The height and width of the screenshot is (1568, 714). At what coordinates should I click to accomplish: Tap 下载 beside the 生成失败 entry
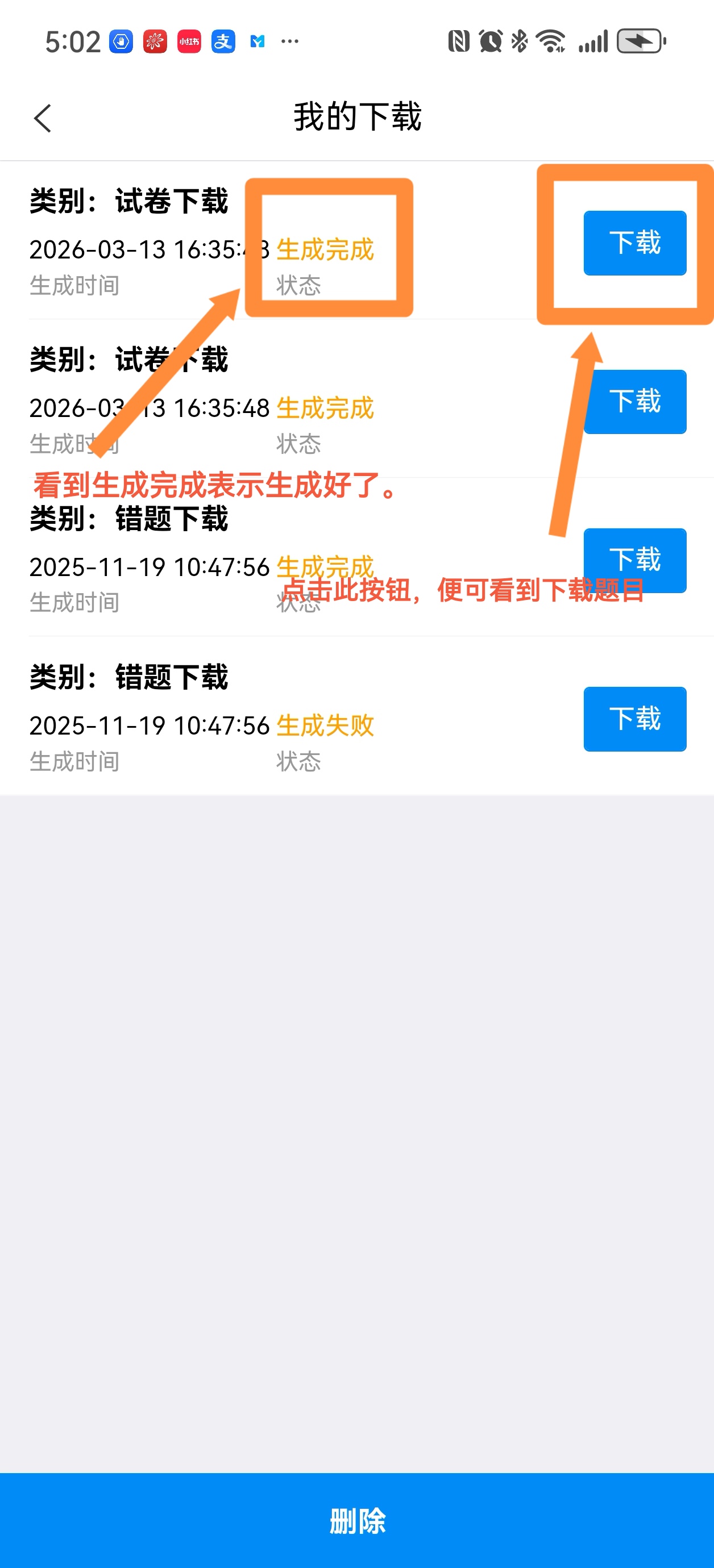tap(634, 719)
